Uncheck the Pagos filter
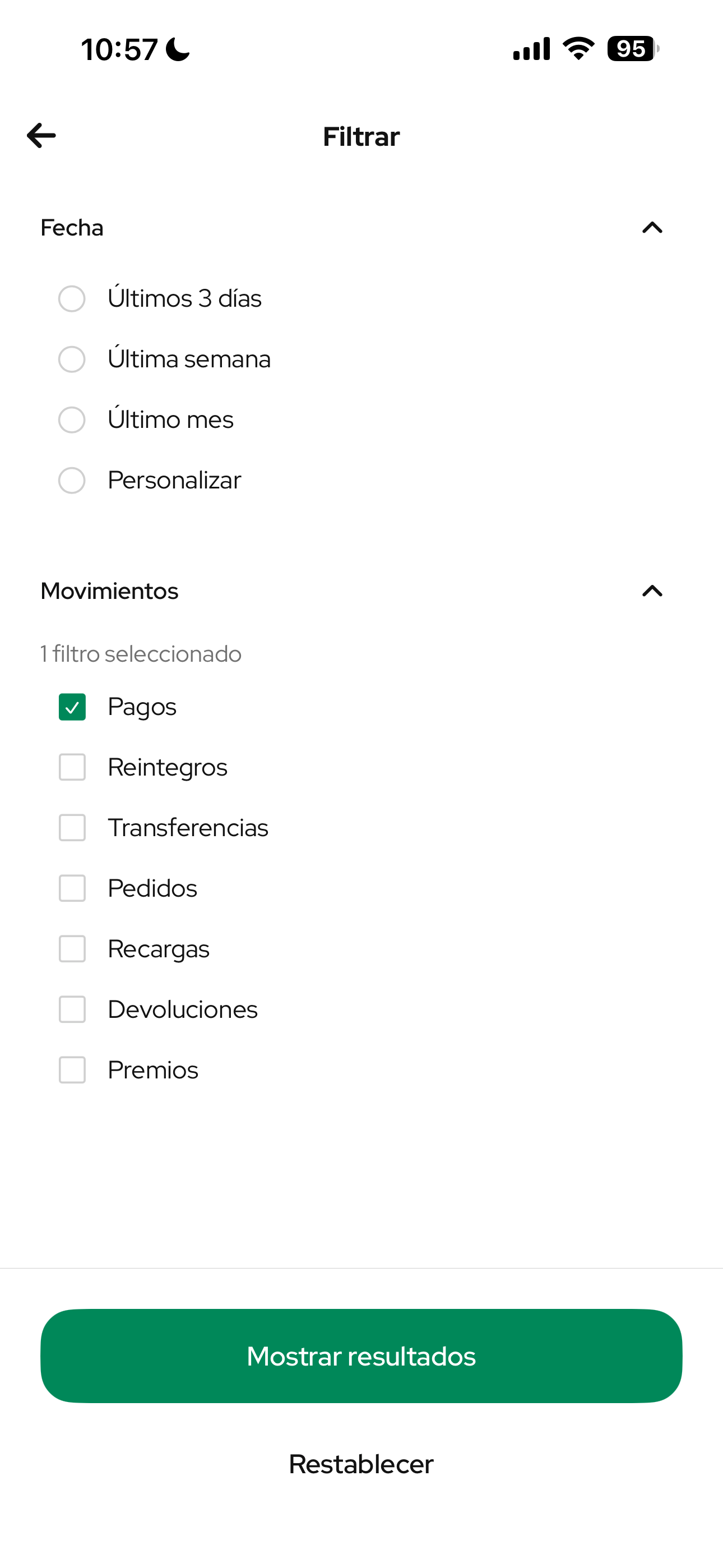723x1568 pixels. [x=72, y=707]
